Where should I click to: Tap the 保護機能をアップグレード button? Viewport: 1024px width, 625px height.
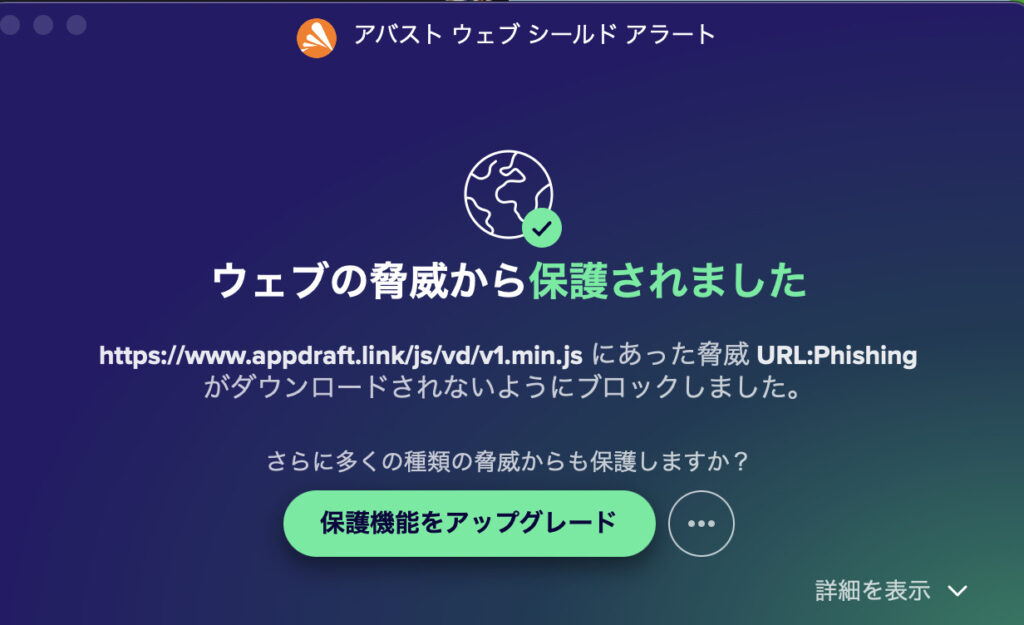tap(469, 523)
